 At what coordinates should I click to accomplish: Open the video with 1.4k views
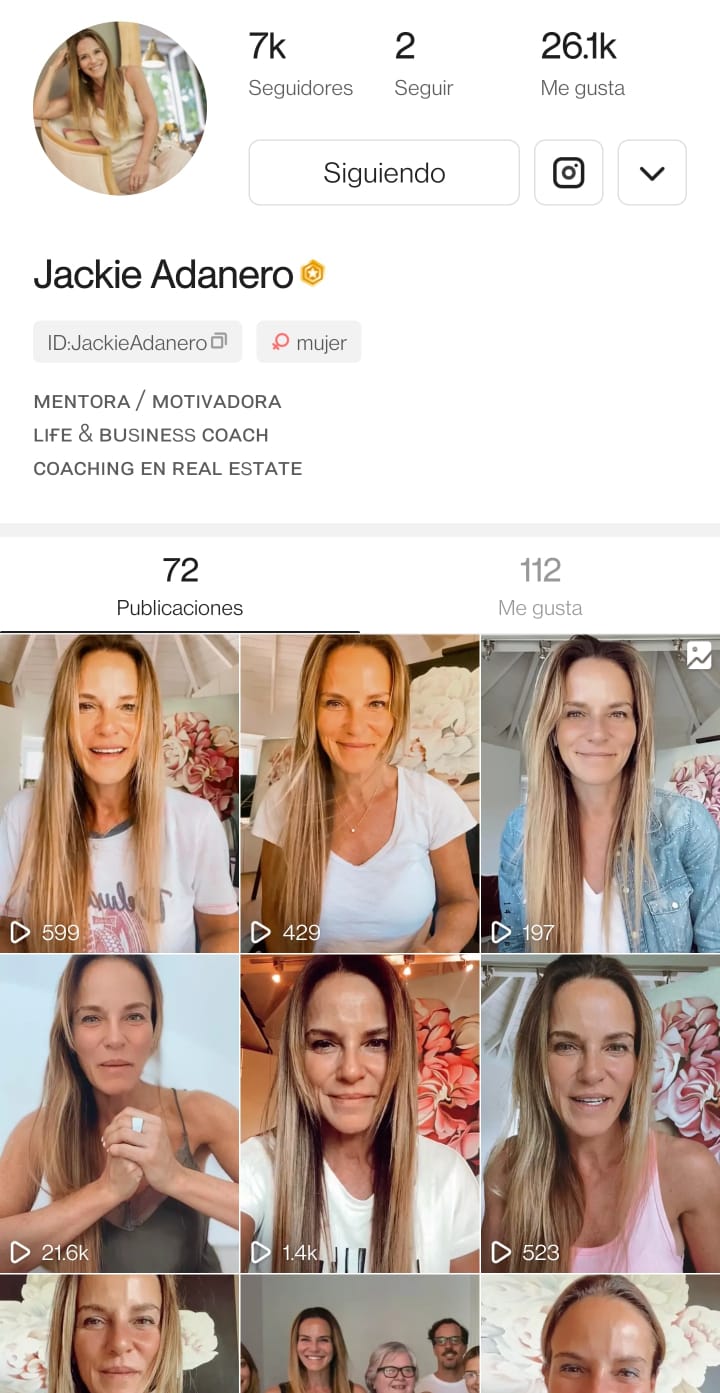pos(360,1113)
